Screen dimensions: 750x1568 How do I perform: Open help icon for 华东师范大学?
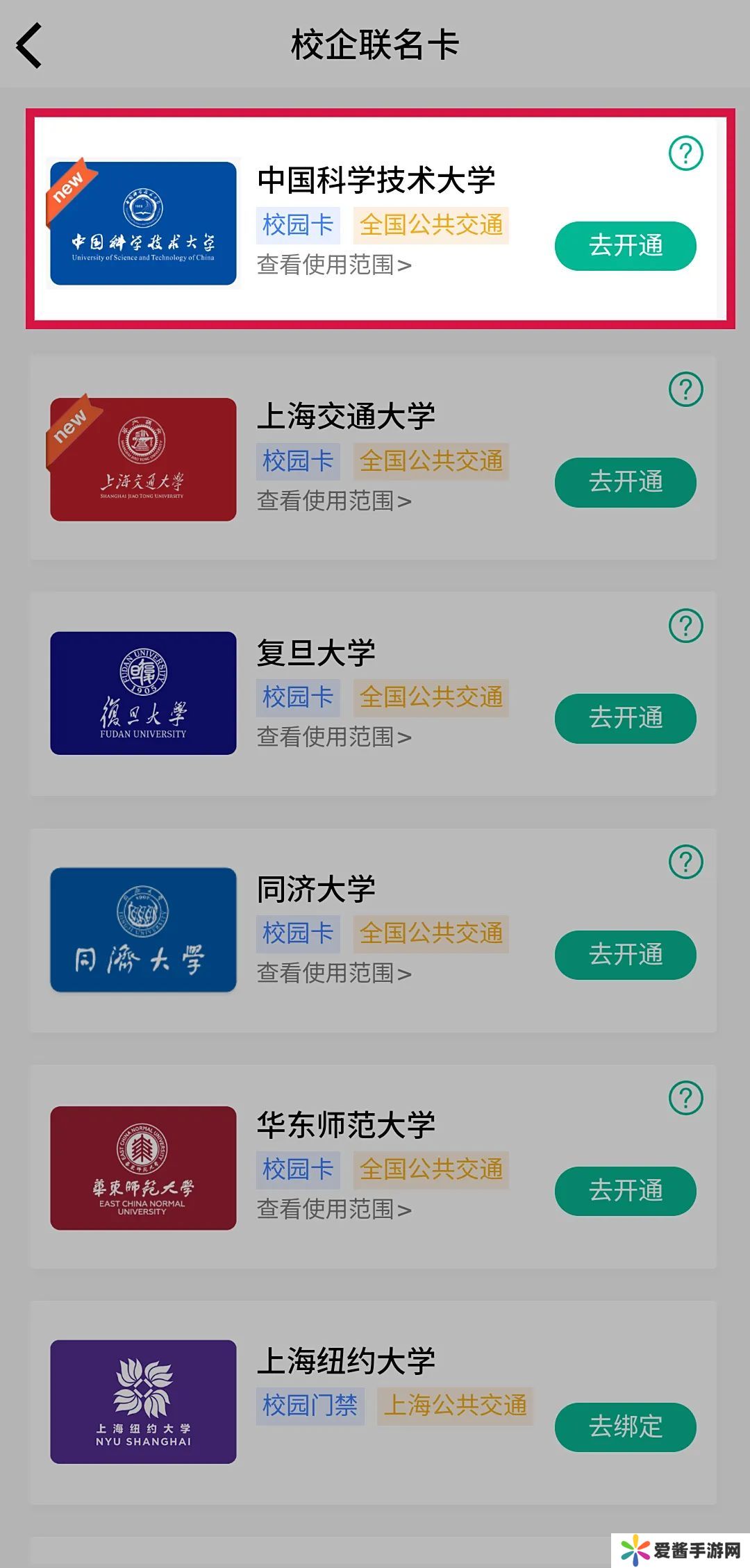coord(685,1098)
